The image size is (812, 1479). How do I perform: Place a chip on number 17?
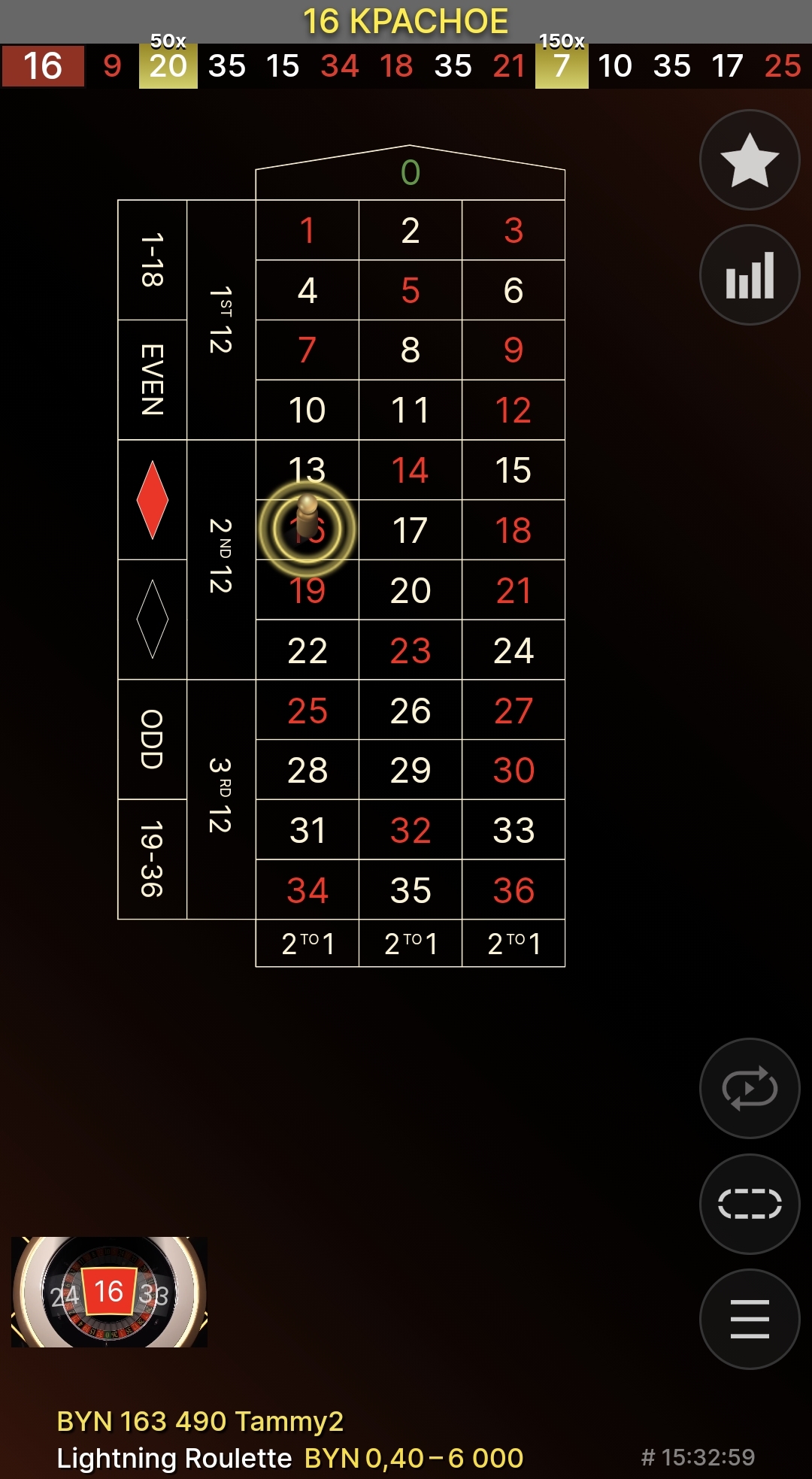coord(411,530)
